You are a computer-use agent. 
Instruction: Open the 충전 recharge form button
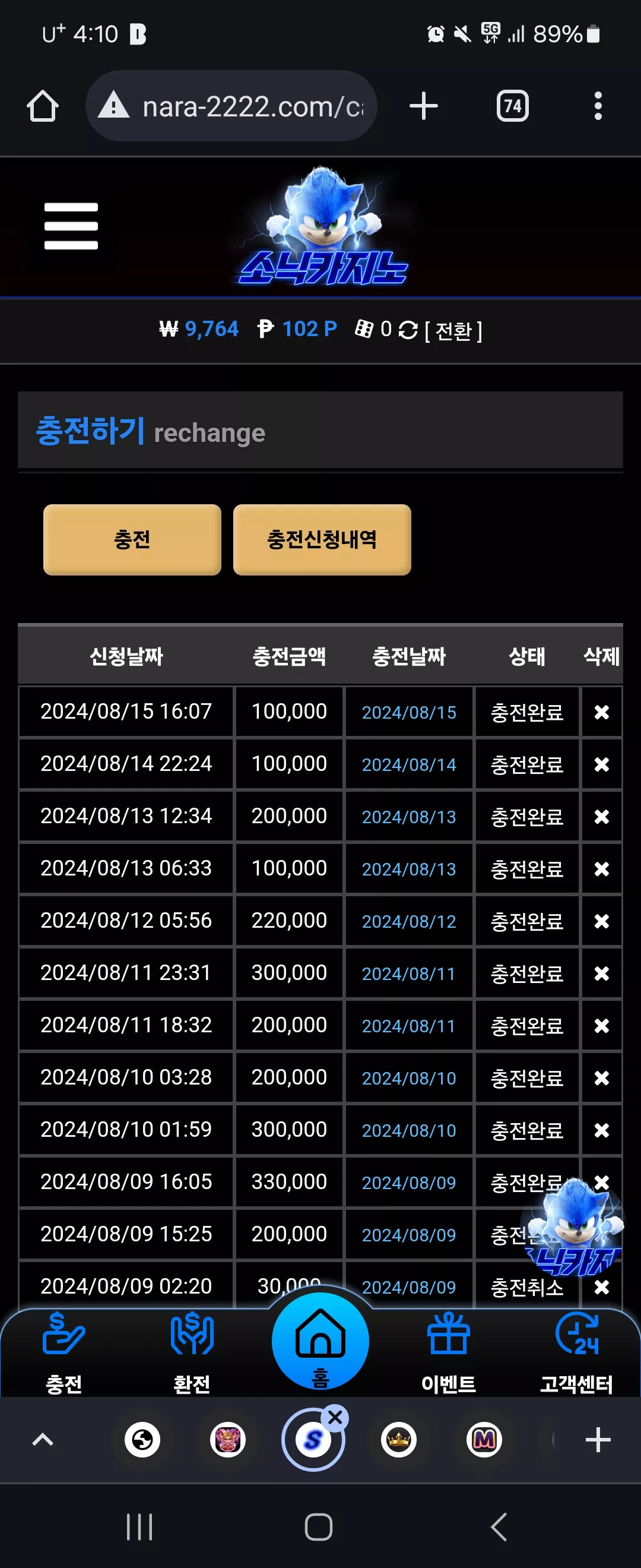(x=132, y=539)
